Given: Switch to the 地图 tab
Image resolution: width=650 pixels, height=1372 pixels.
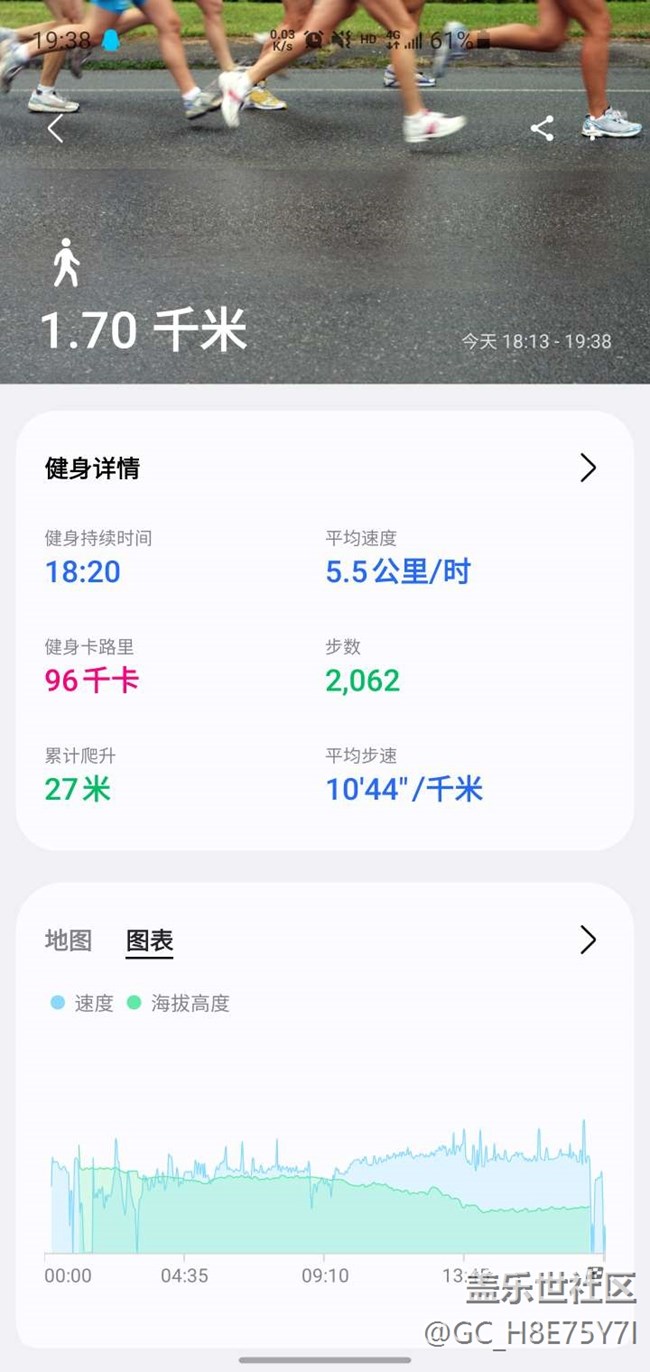Looking at the screenshot, I should tap(69, 940).
